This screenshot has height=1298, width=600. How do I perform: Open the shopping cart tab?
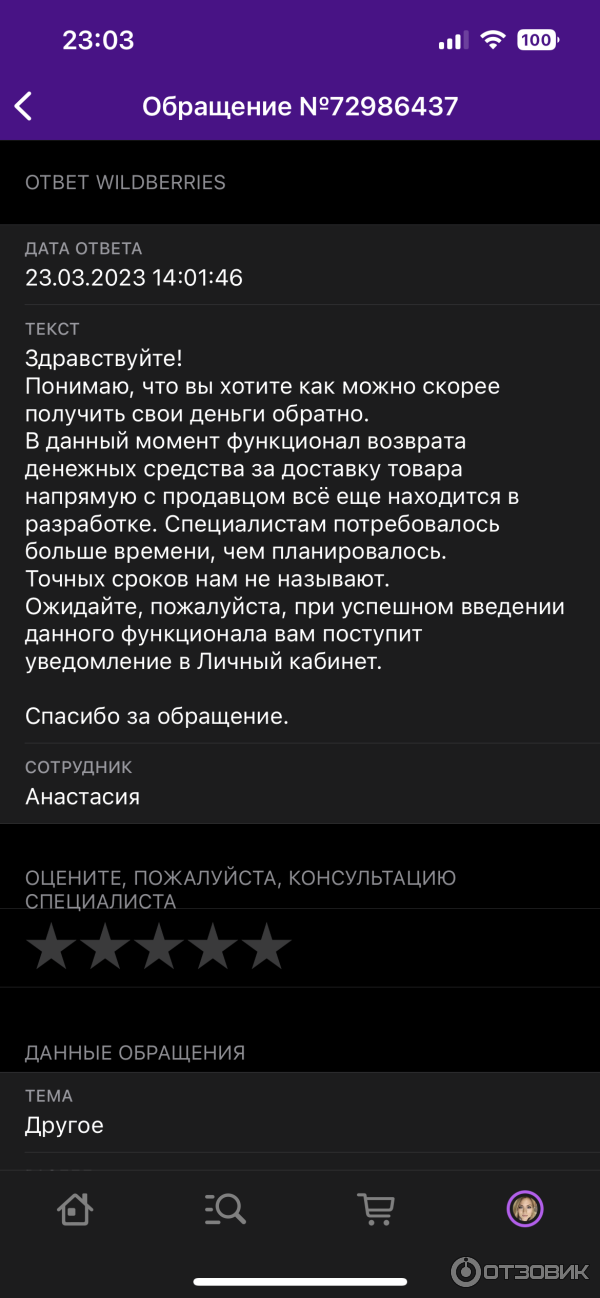click(x=375, y=1209)
